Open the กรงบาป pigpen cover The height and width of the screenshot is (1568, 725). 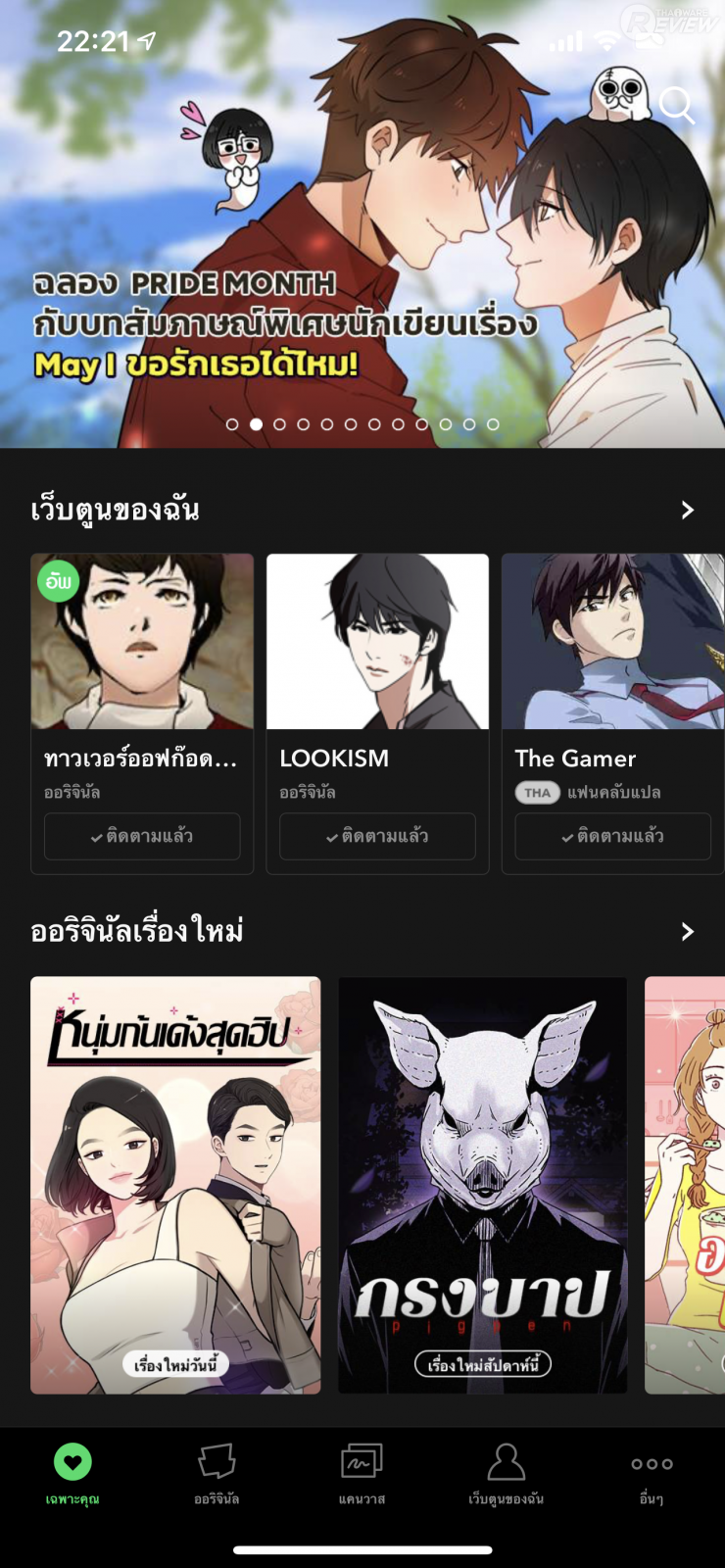[482, 1184]
